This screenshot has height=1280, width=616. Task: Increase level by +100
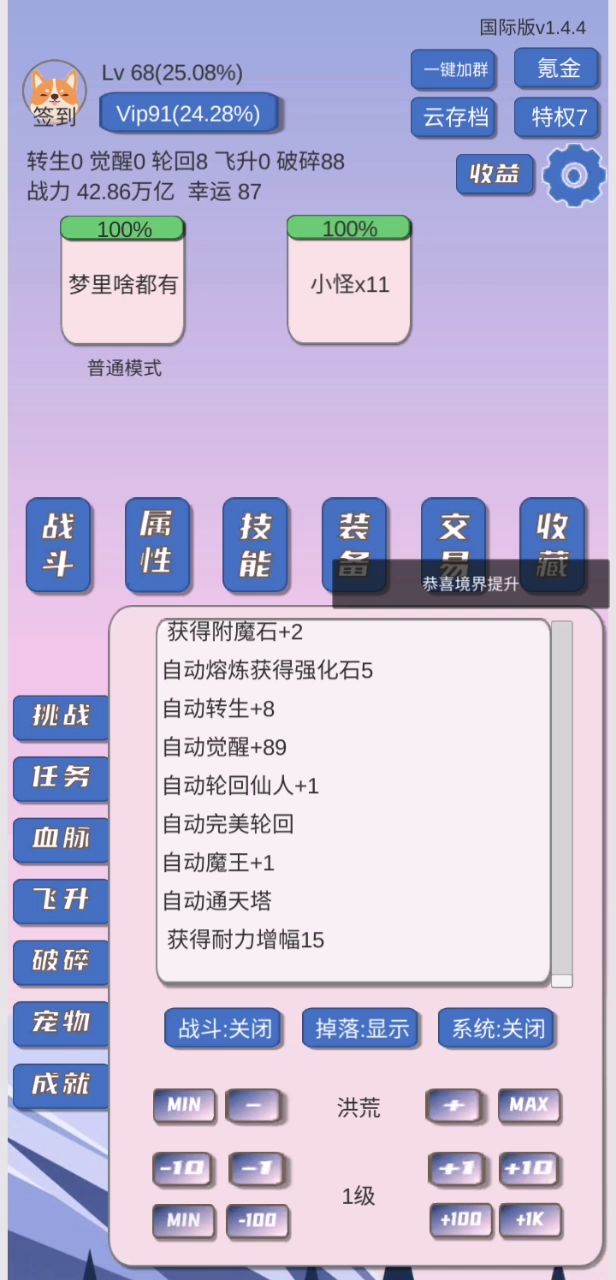point(460,1220)
